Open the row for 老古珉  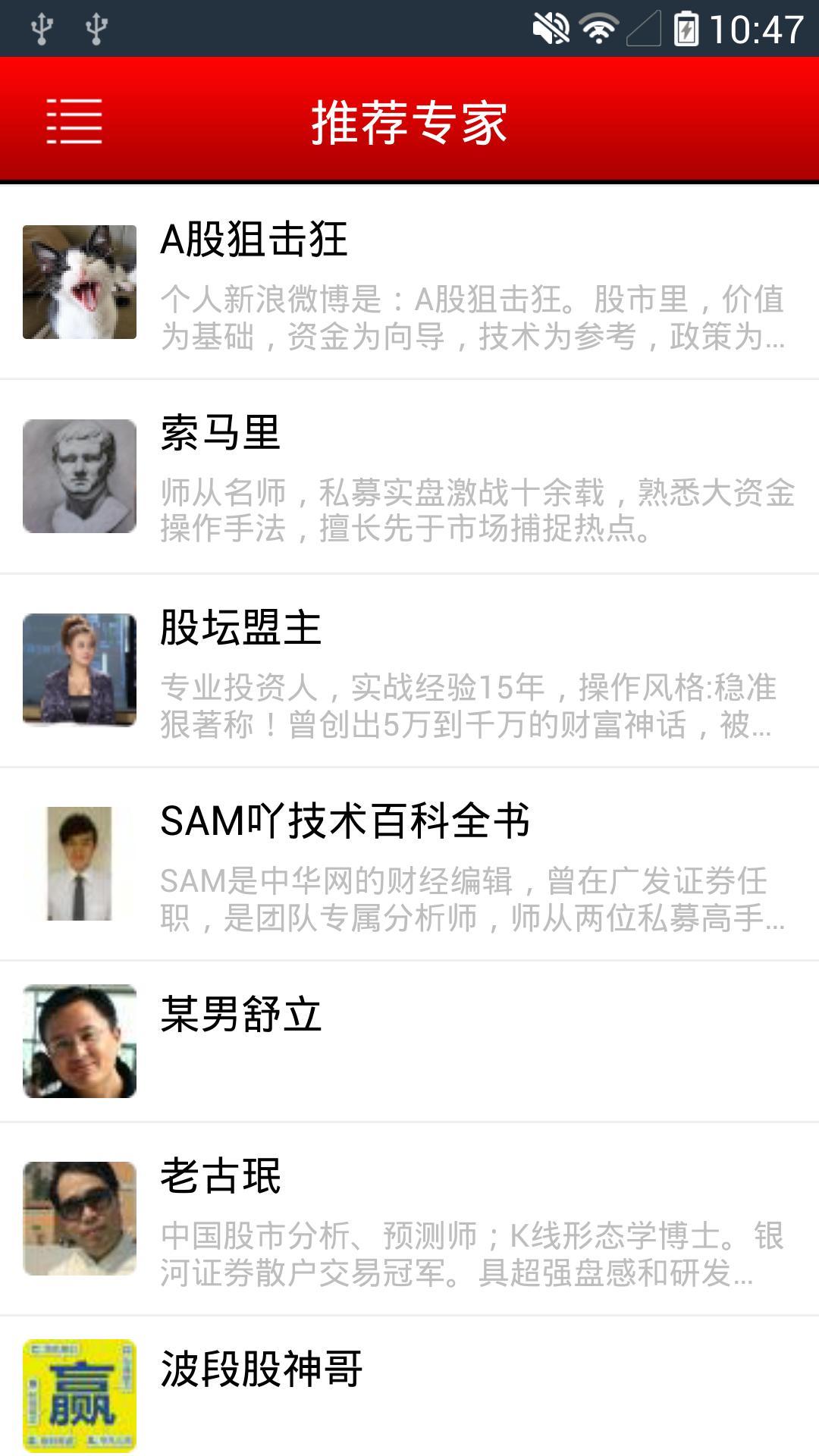point(409,1219)
